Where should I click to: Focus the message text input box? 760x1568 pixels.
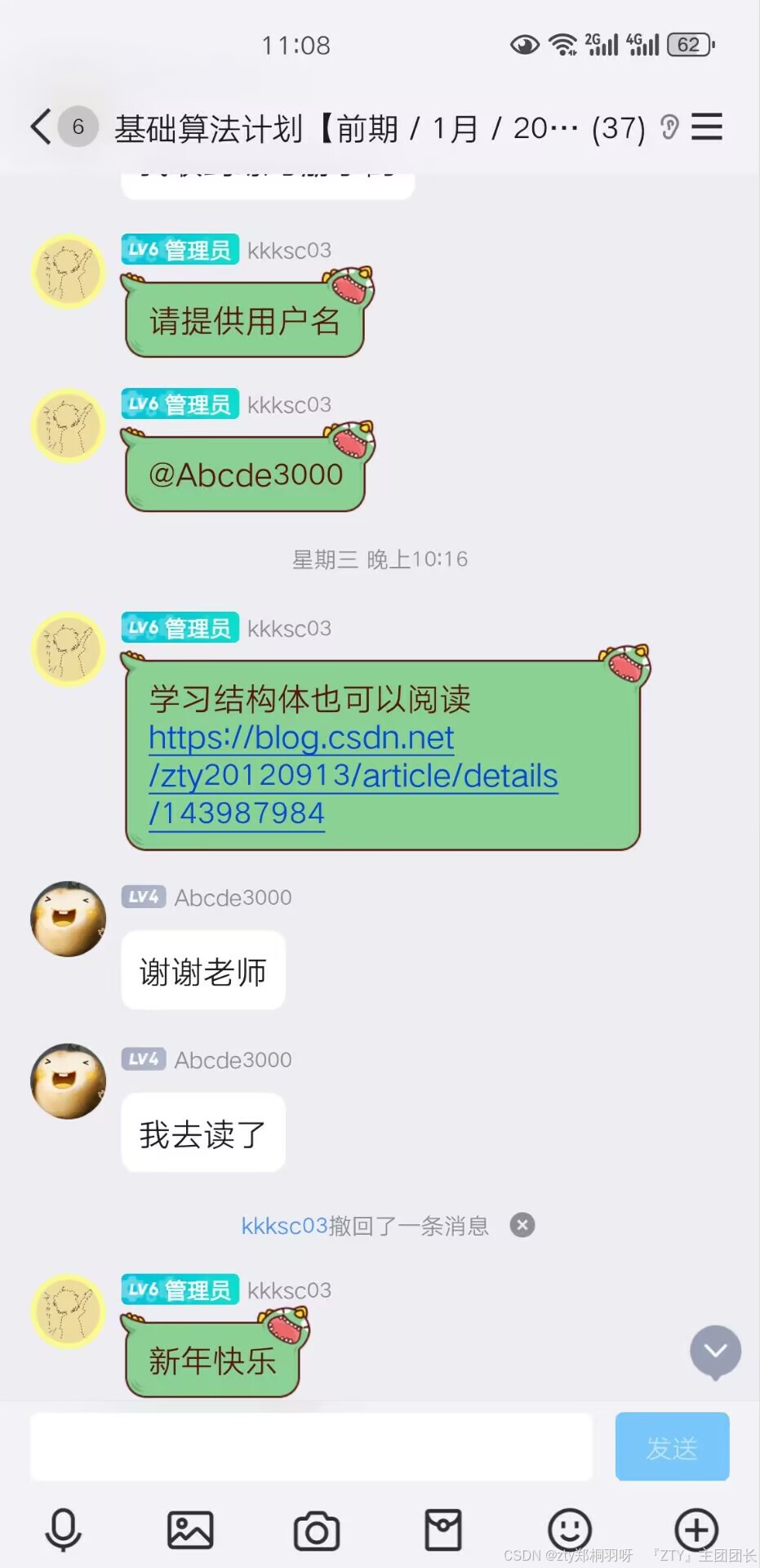pyautogui.click(x=311, y=1447)
